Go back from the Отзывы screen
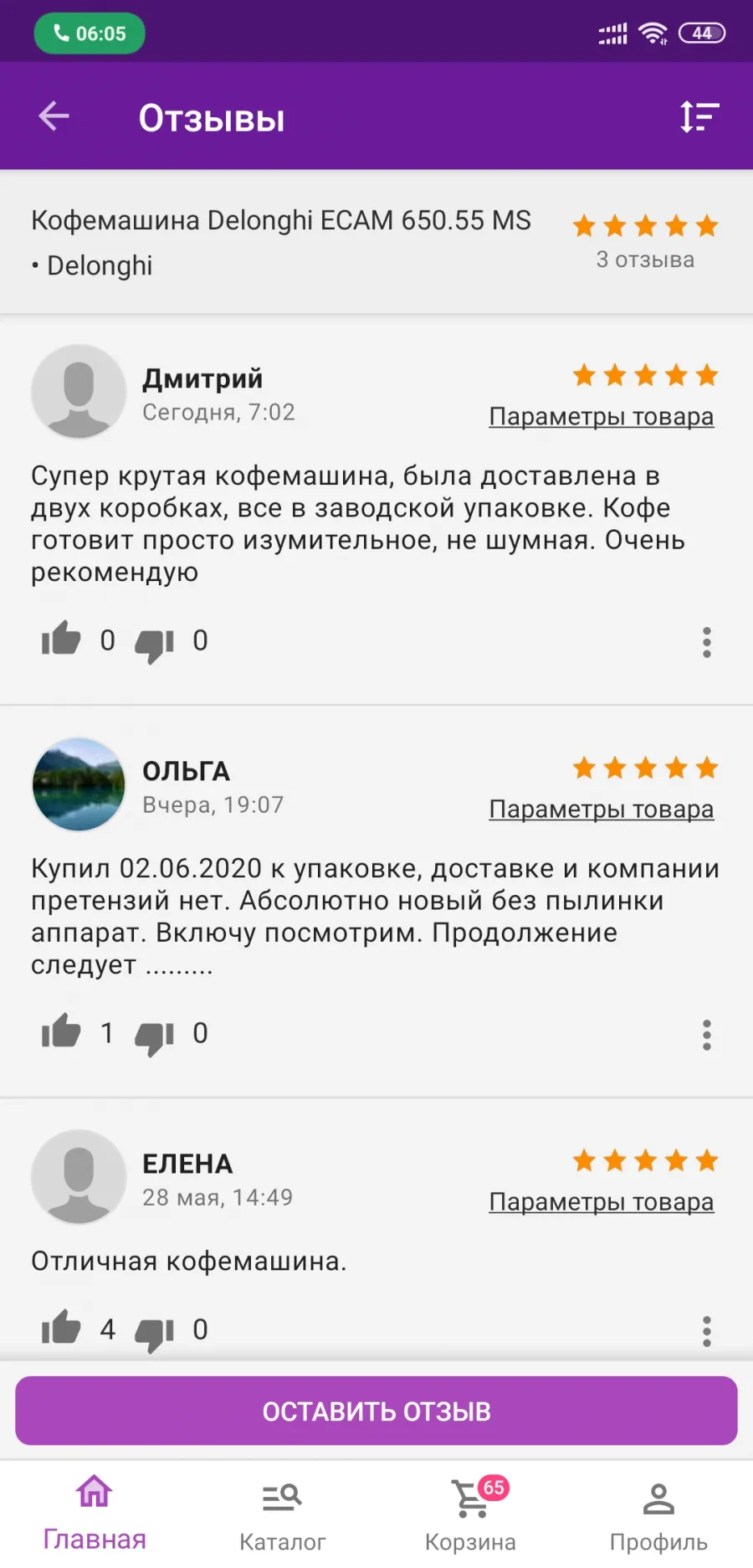The image size is (753, 1568). point(54,116)
